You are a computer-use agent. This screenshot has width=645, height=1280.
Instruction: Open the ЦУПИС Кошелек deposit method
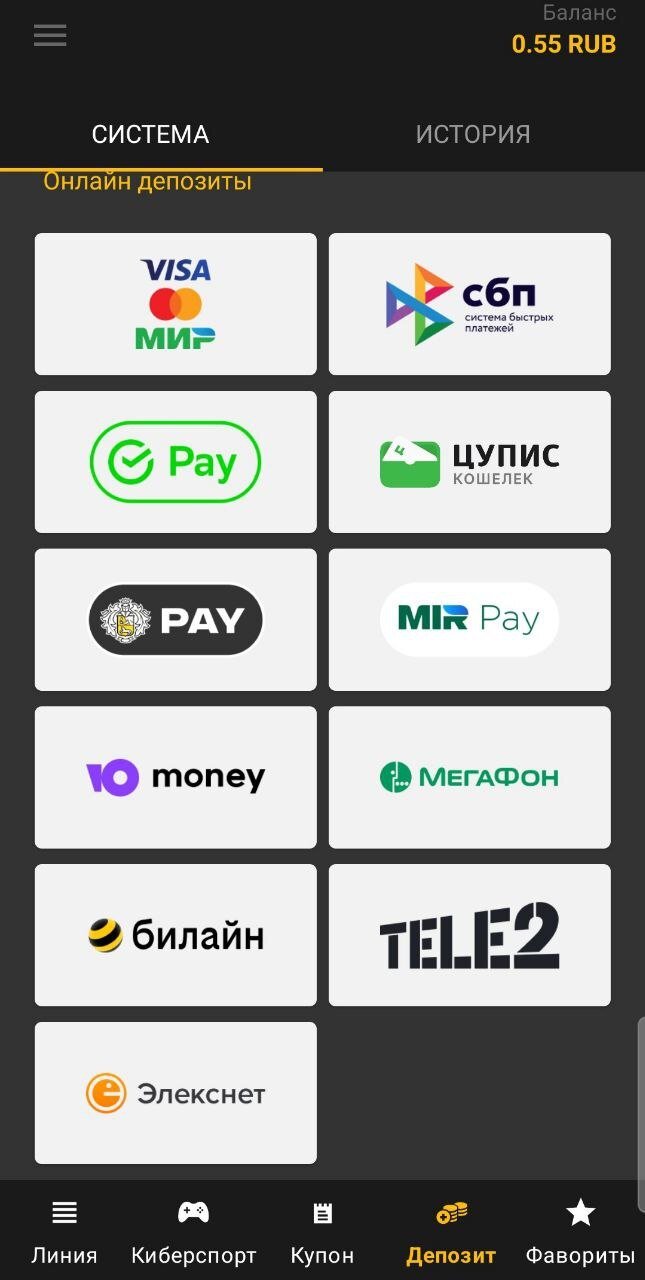pos(469,462)
